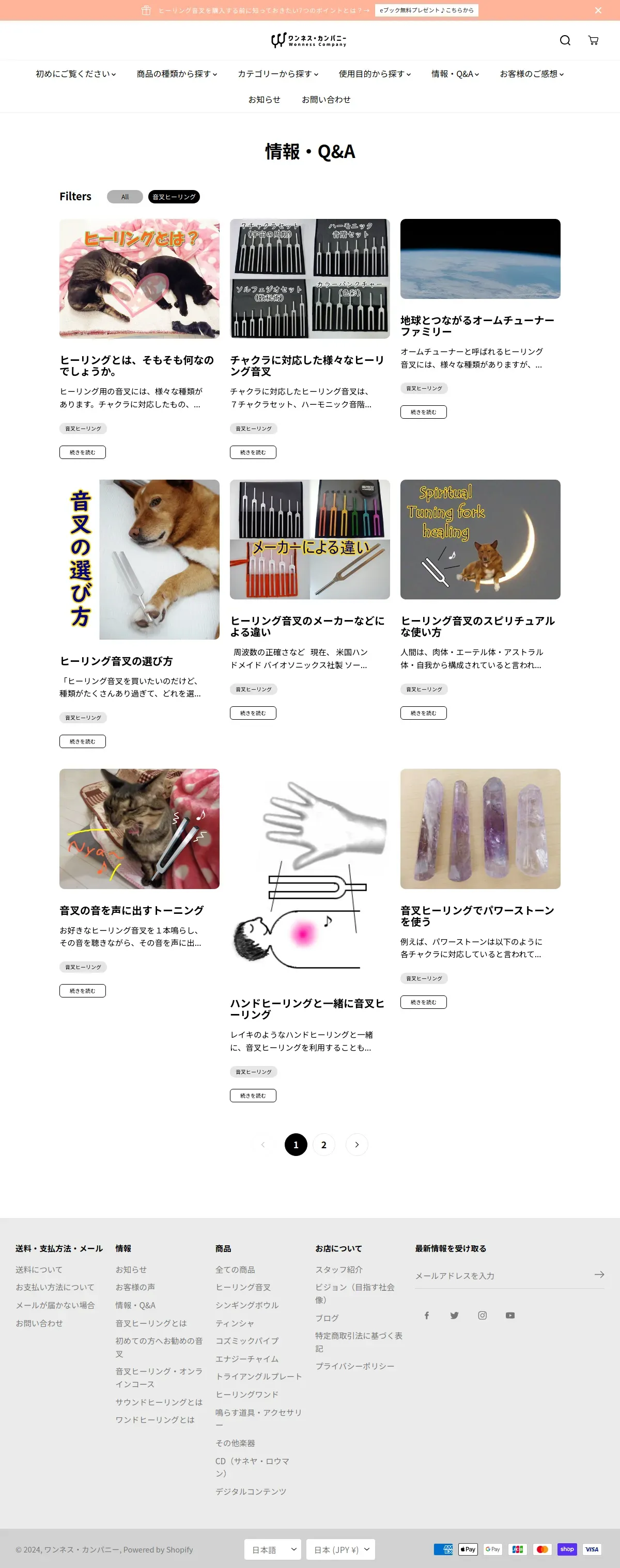
Task: Open the search icon in header
Action: coord(565,40)
